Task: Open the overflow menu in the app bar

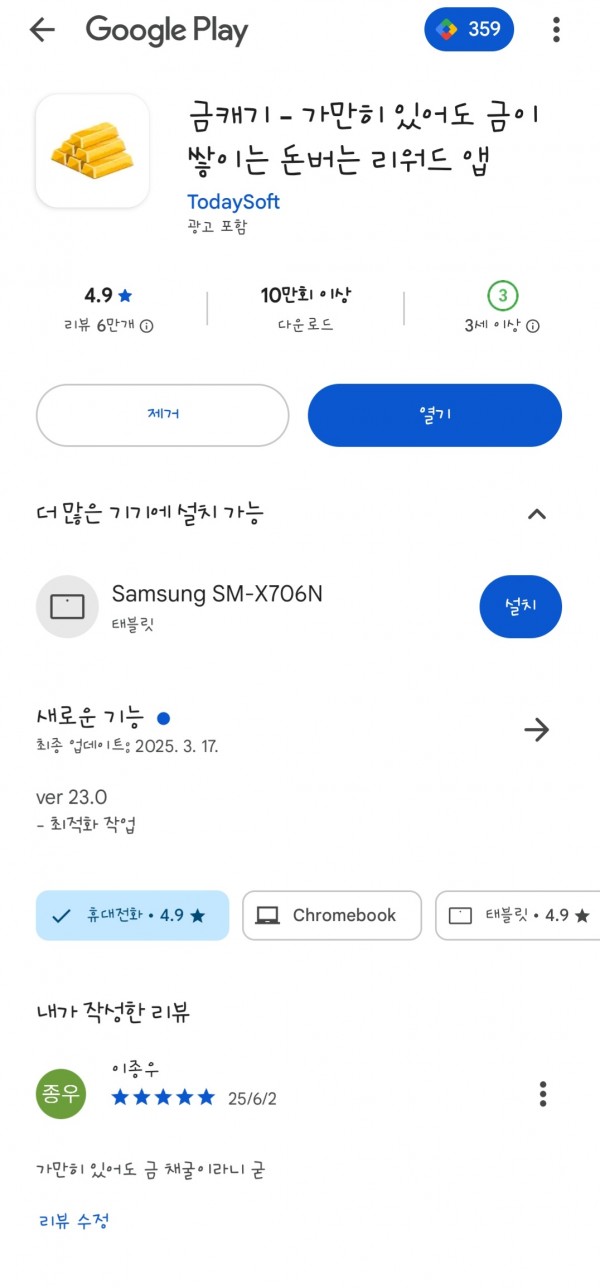Action: click(556, 30)
